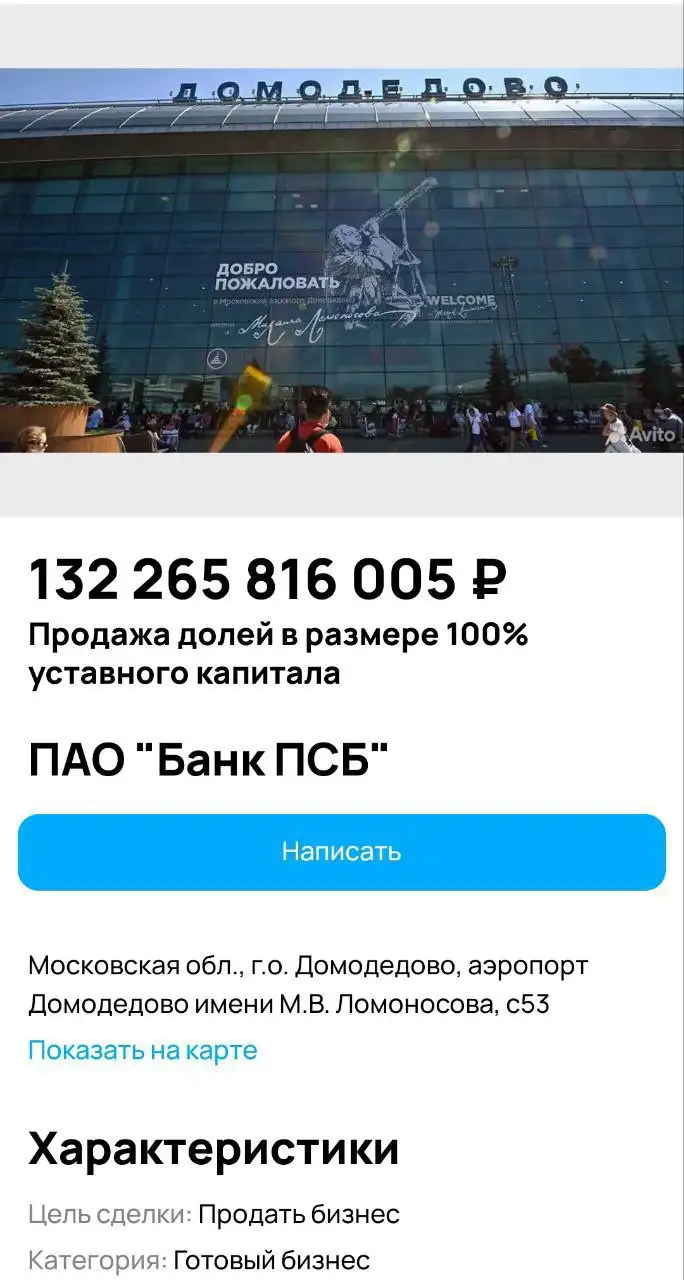This screenshot has width=684, height=1280.
Task: Tap the blue Написать button
Action: pos(342,852)
